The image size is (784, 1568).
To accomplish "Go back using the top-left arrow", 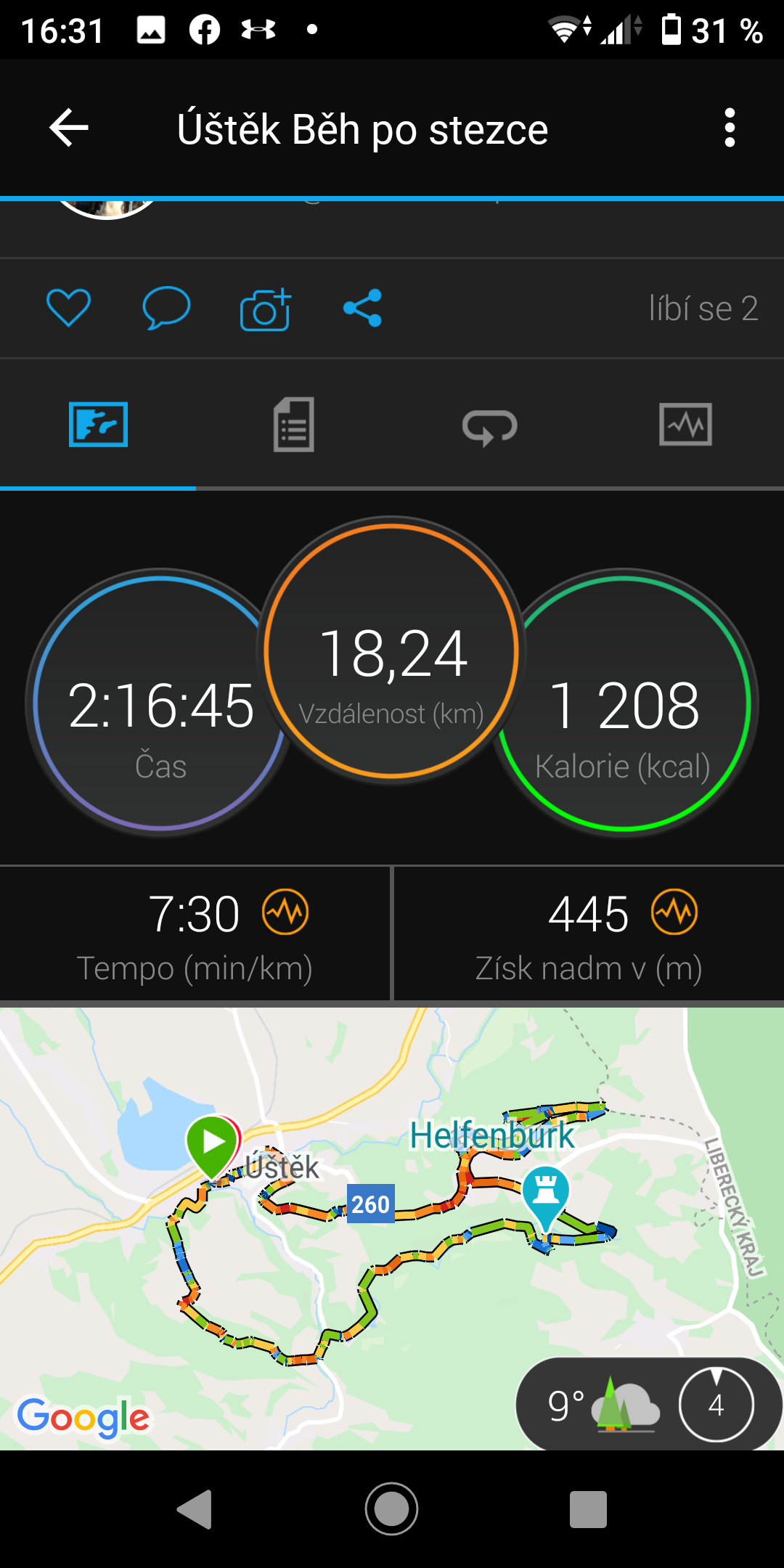I will click(x=69, y=128).
